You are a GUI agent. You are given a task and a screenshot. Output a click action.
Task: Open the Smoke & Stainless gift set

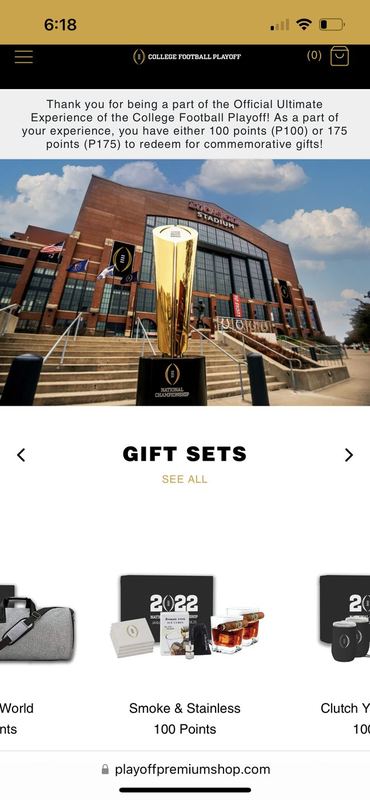(185, 616)
